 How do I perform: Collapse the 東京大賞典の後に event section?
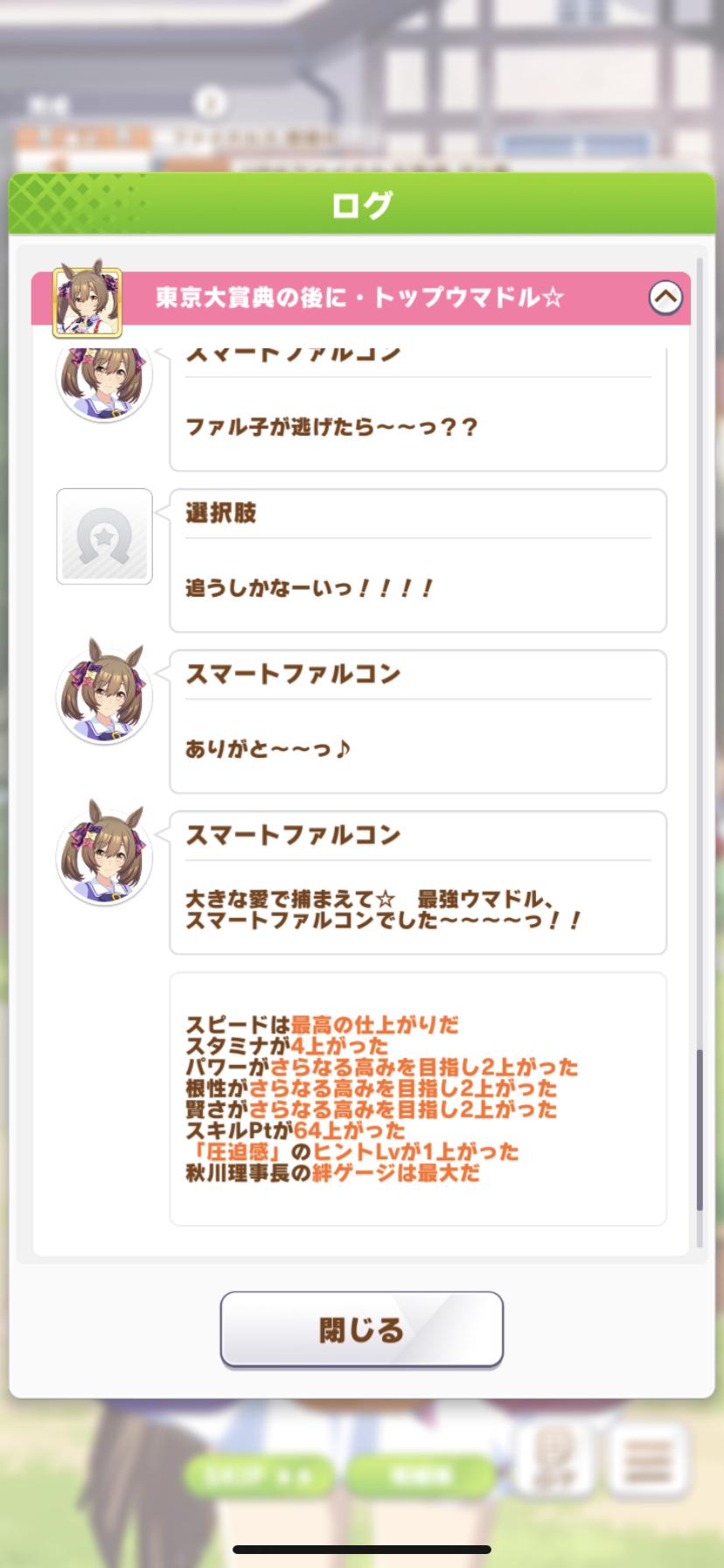665,298
